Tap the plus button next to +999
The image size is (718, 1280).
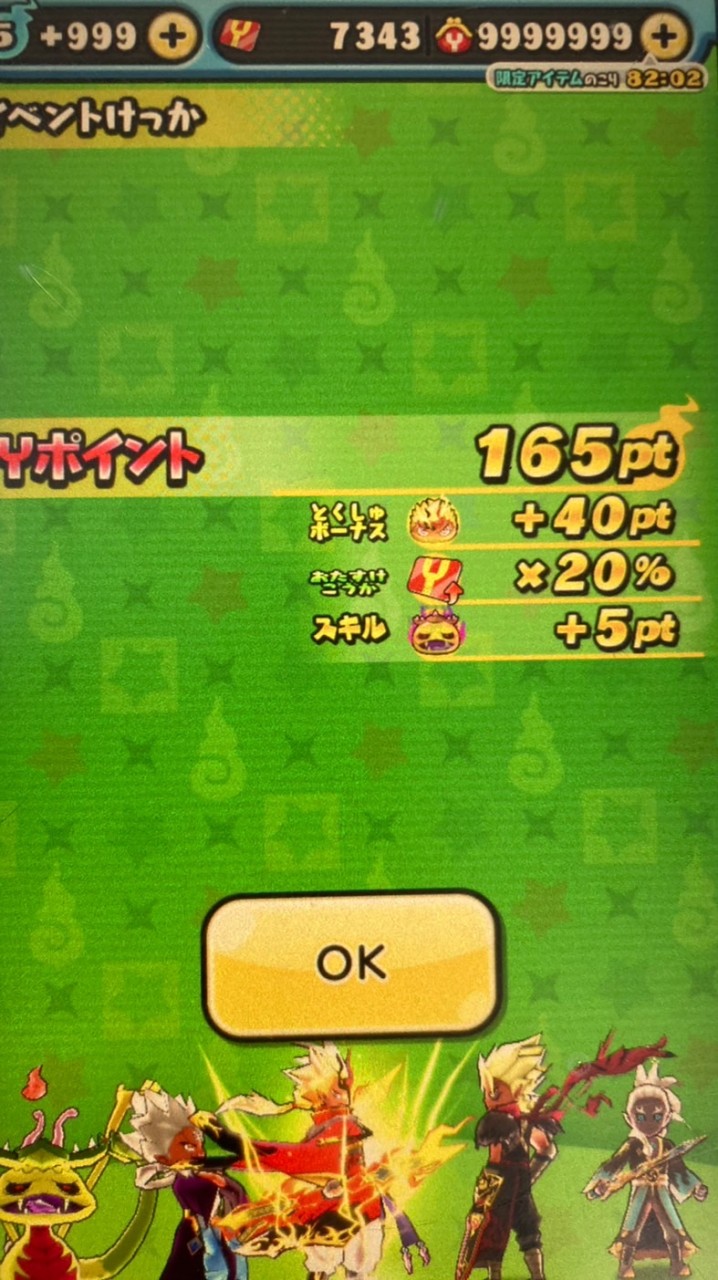point(173,37)
